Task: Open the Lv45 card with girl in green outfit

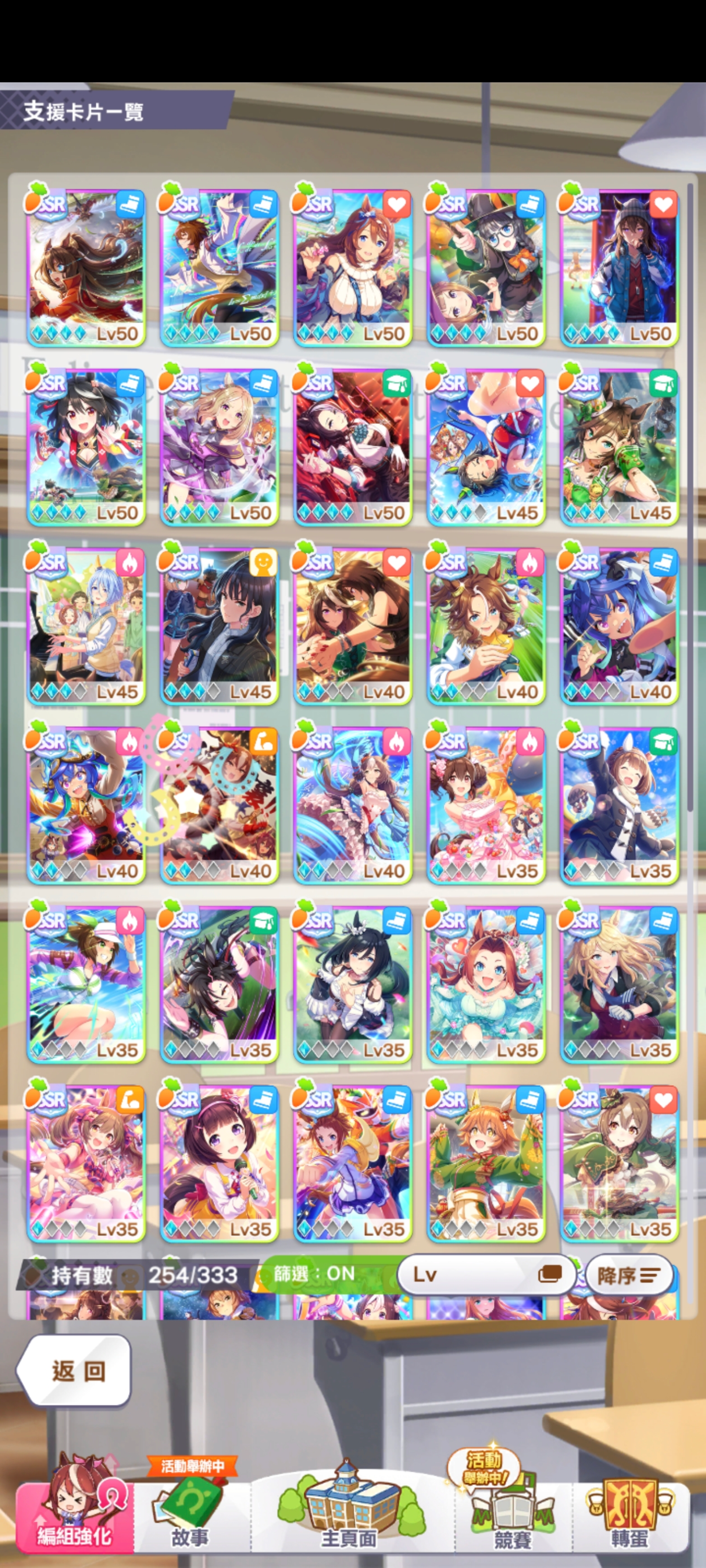Action: tap(619, 447)
